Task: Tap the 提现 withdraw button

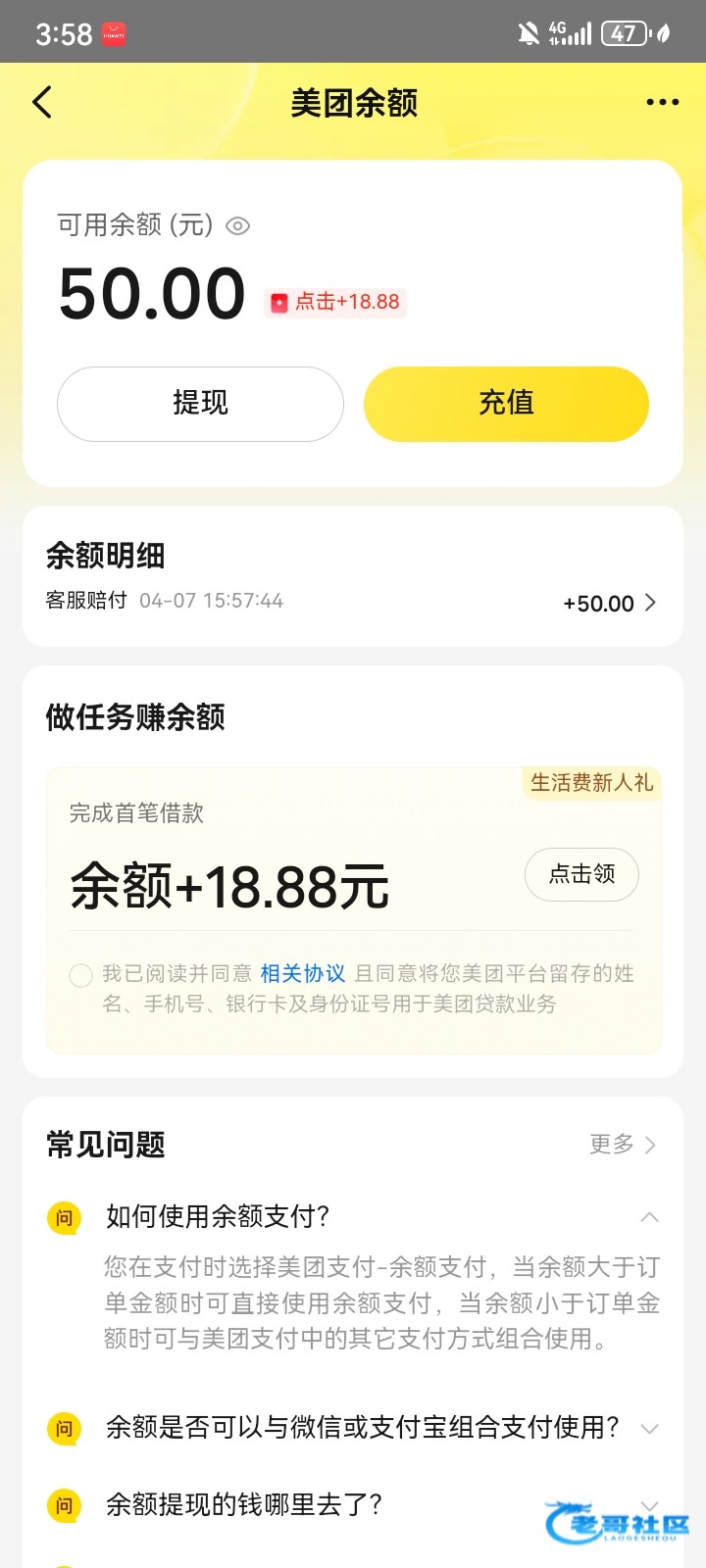Action: pos(200,404)
